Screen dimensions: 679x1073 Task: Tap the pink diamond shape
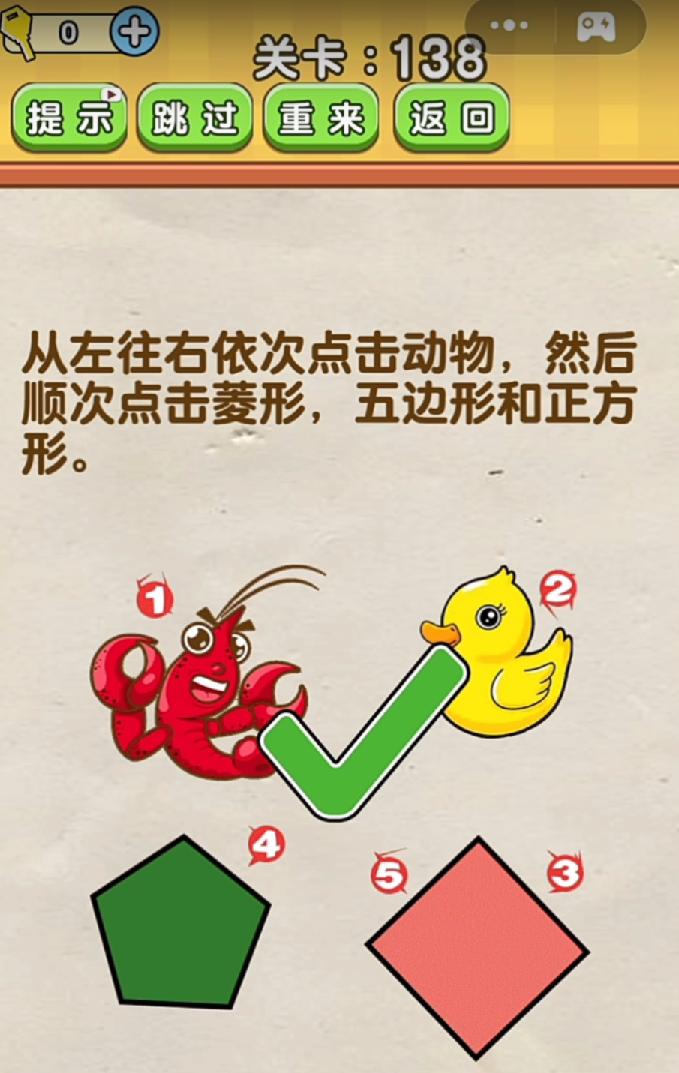[x=477, y=947]
